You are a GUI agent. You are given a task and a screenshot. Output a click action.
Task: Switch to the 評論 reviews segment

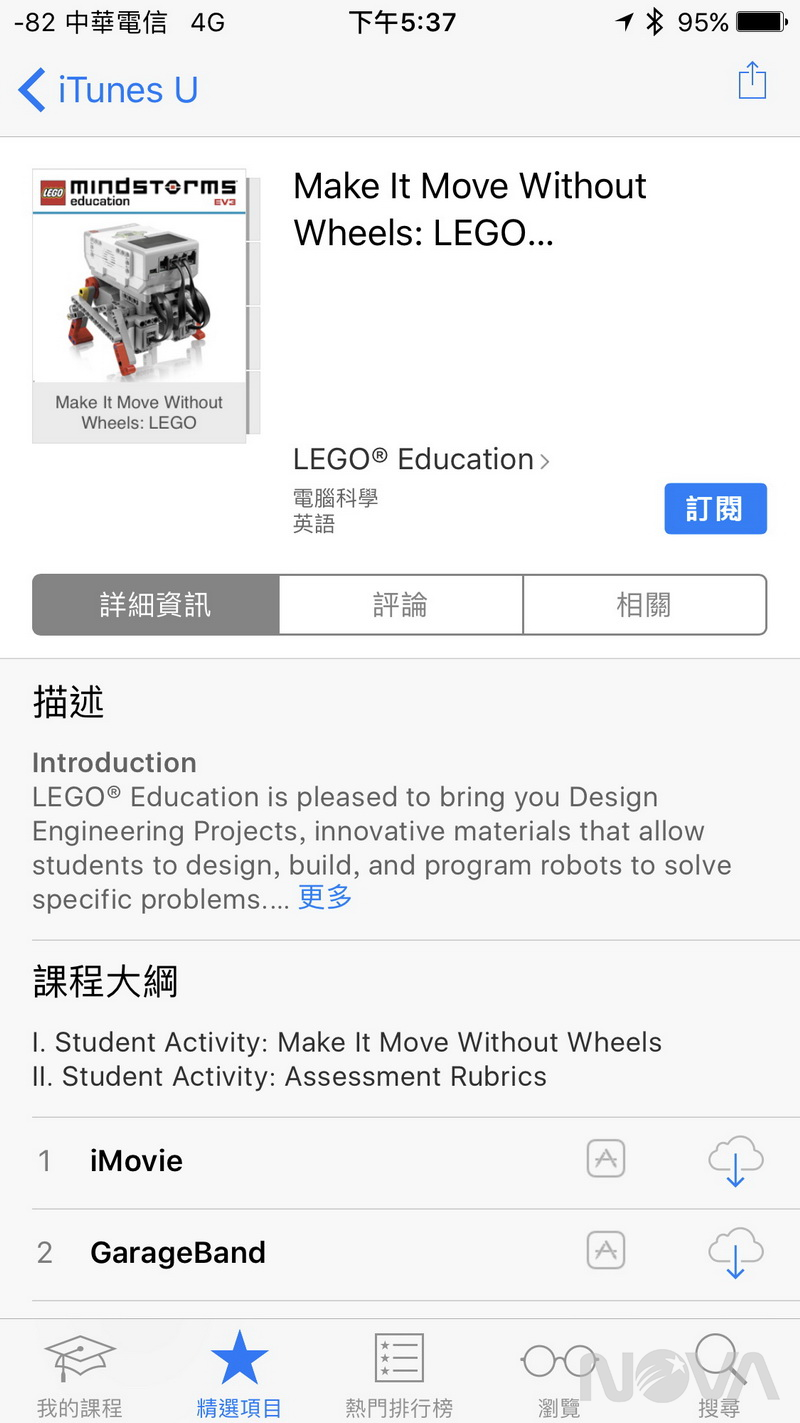pos(400,605)
